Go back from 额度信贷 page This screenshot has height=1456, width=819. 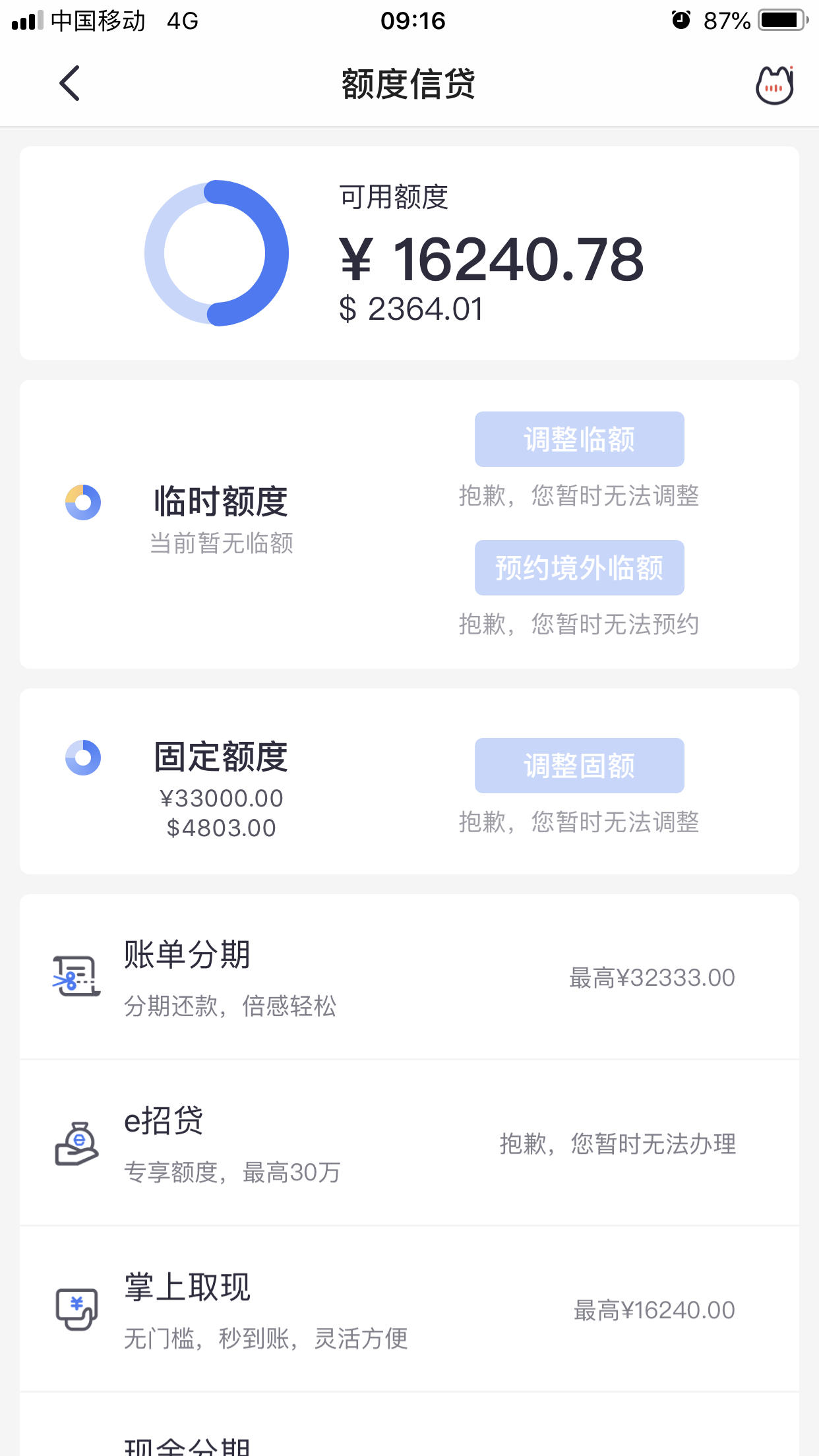point(69,83)
